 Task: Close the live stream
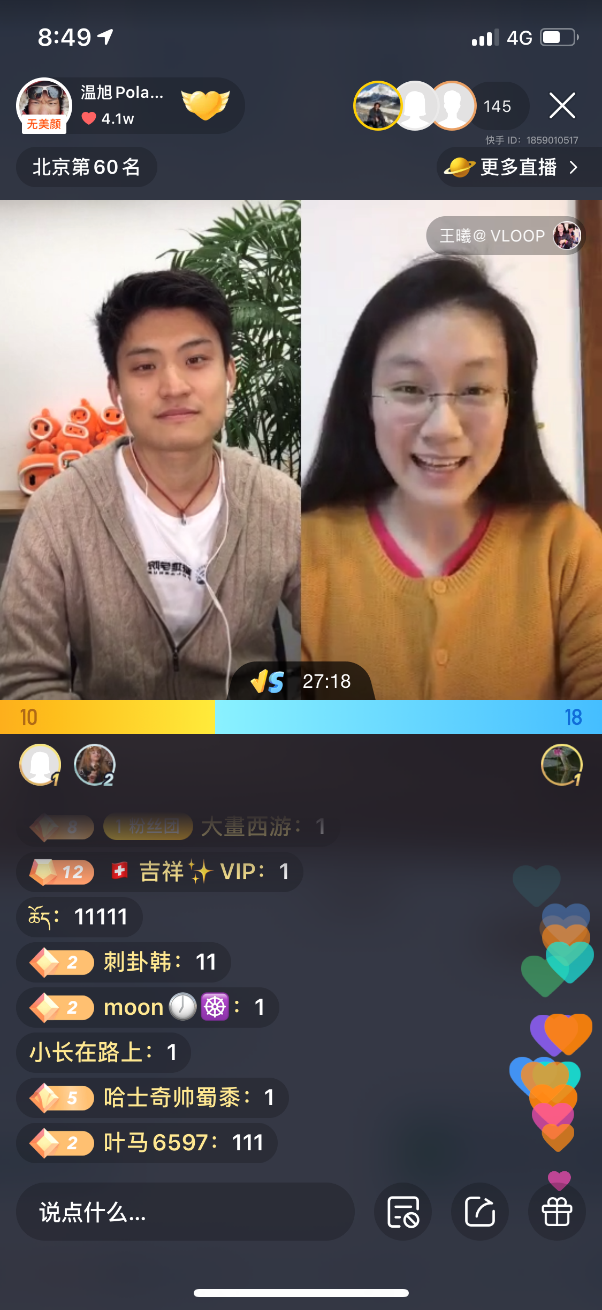[563, 106]
